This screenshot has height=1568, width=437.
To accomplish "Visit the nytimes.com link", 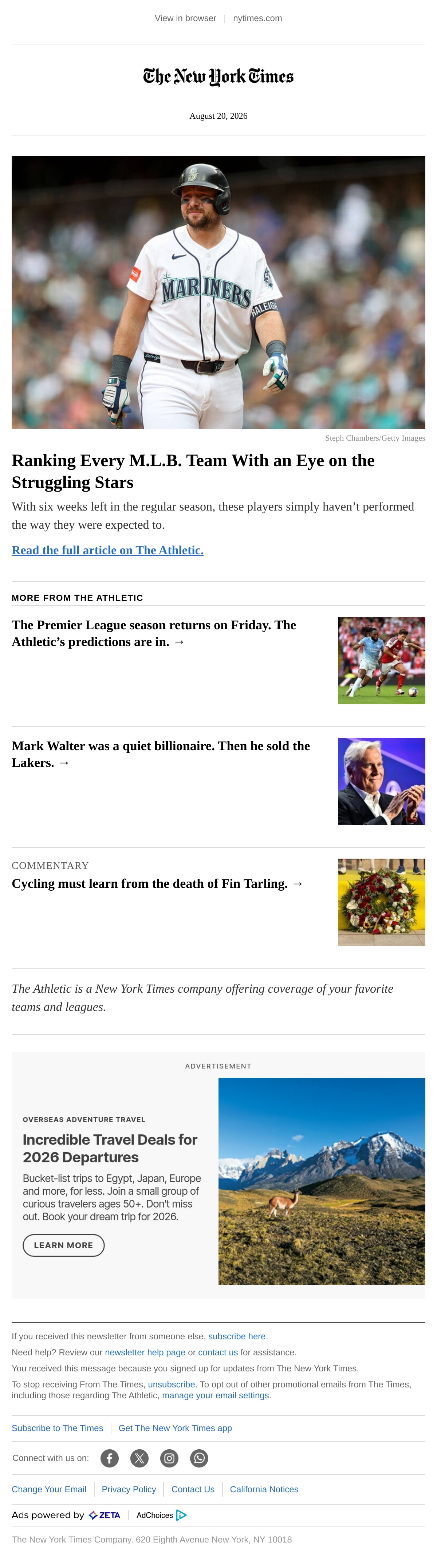I will (257, 18).
